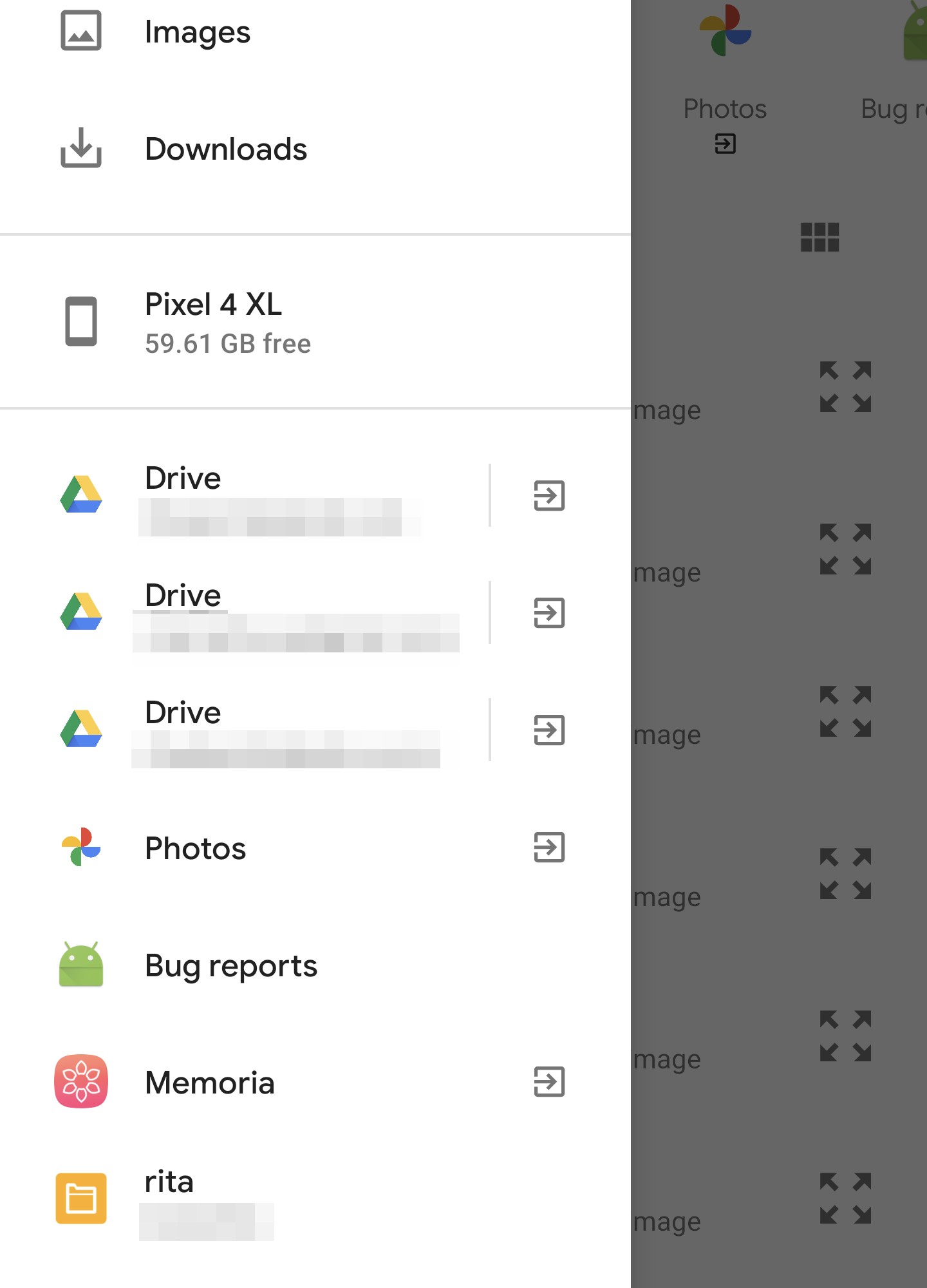Open the Images category
927x1288 pixels.
[196, 32]
